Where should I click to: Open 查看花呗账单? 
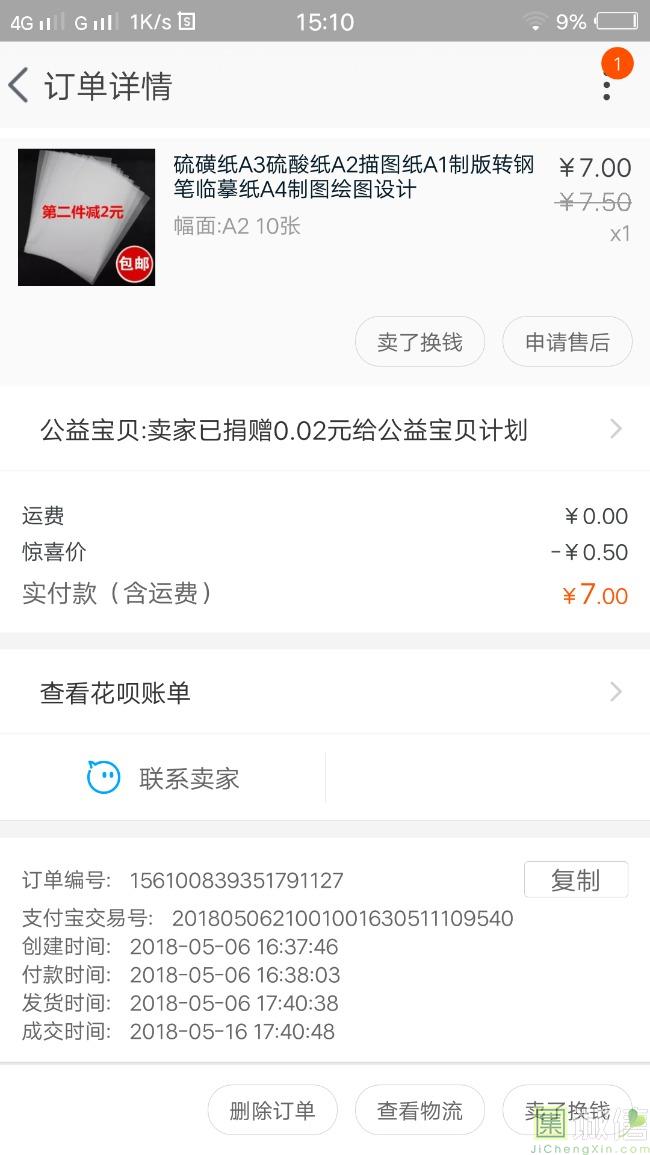[325, 692]
